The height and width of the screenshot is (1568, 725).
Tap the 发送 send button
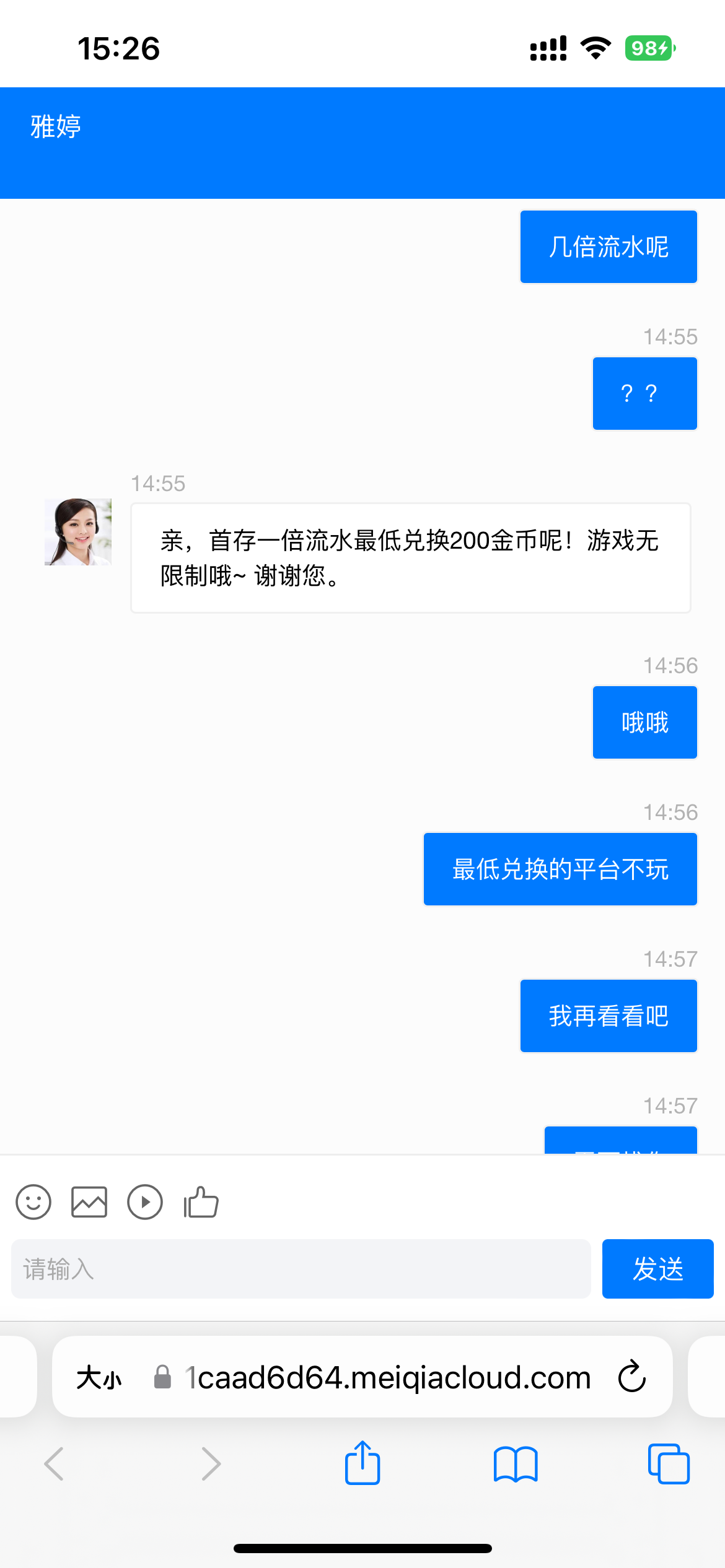pyautogui.click(x=657, y=1268)
